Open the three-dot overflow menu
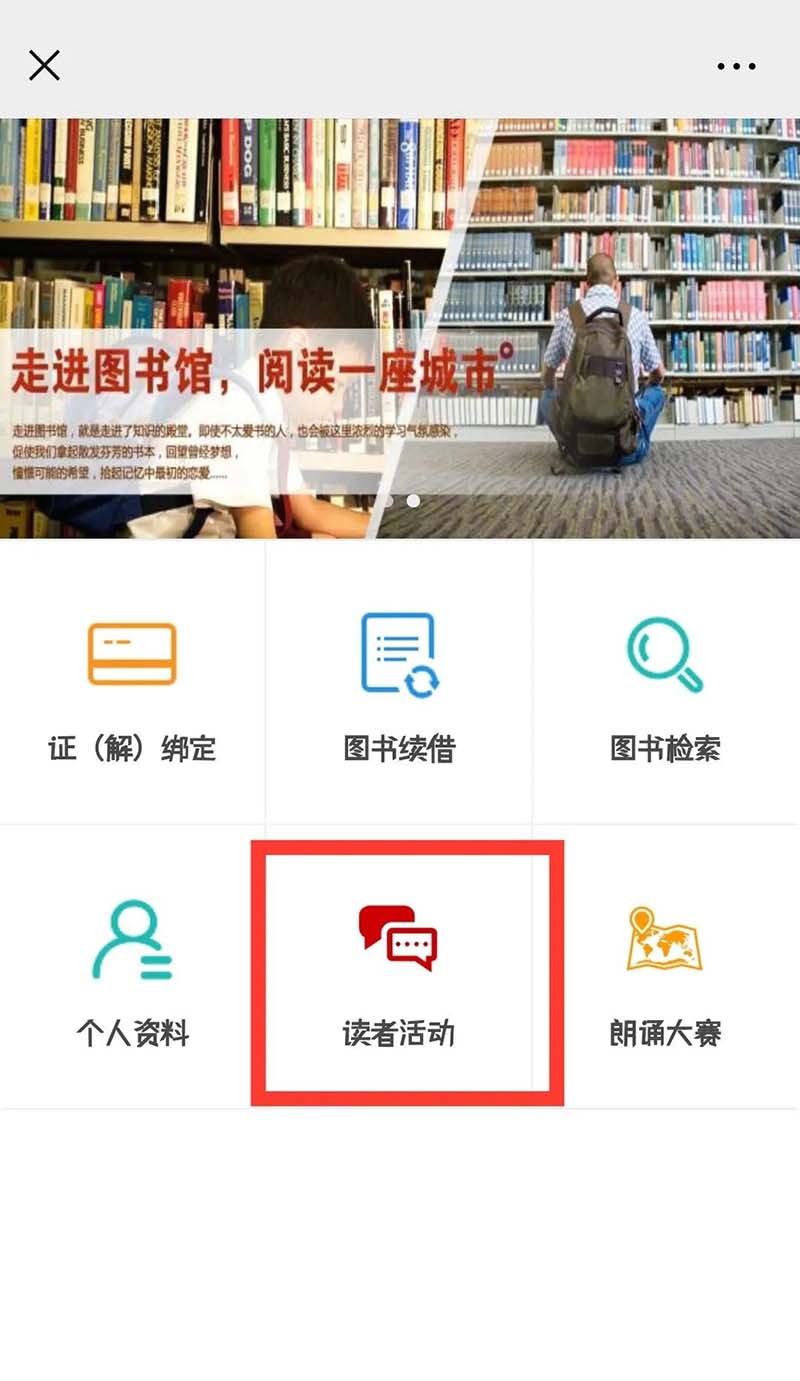 point(736,67)
